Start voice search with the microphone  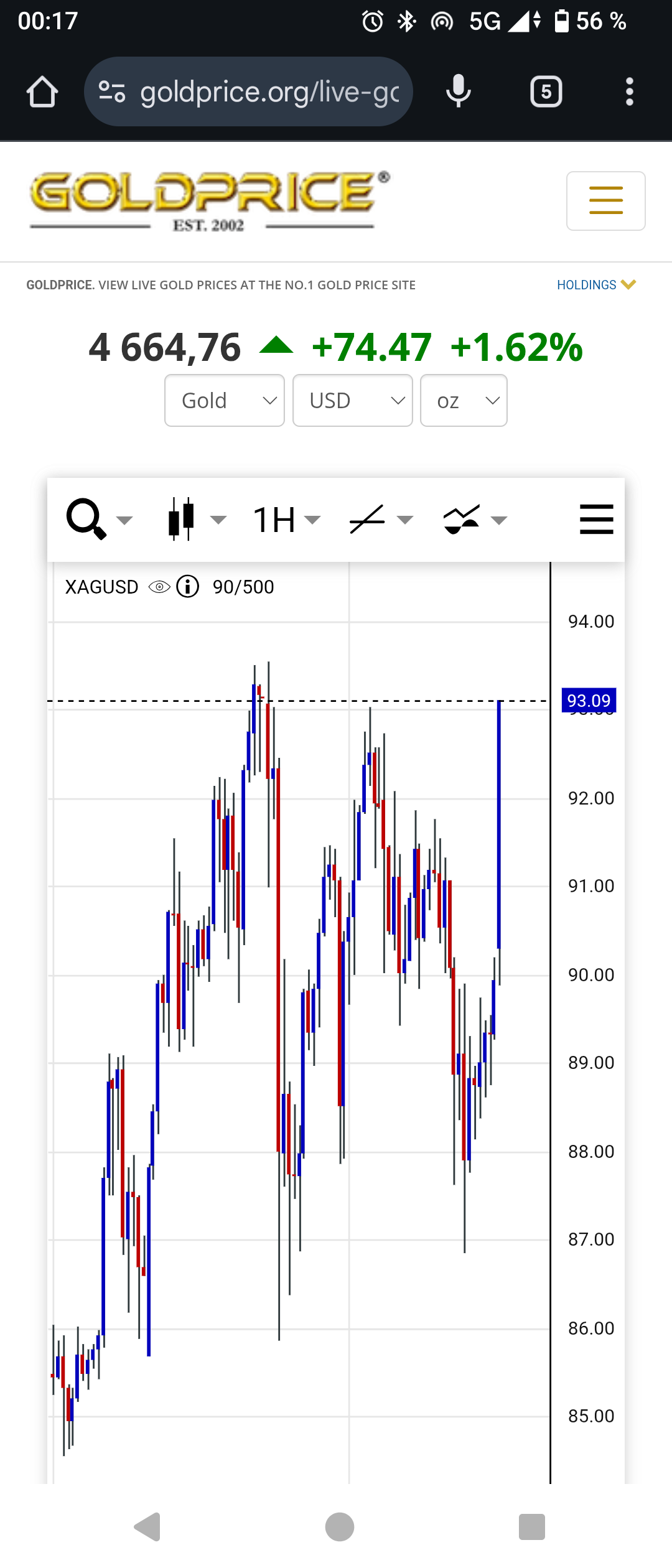pyautogui.click(x=459, y=92)
